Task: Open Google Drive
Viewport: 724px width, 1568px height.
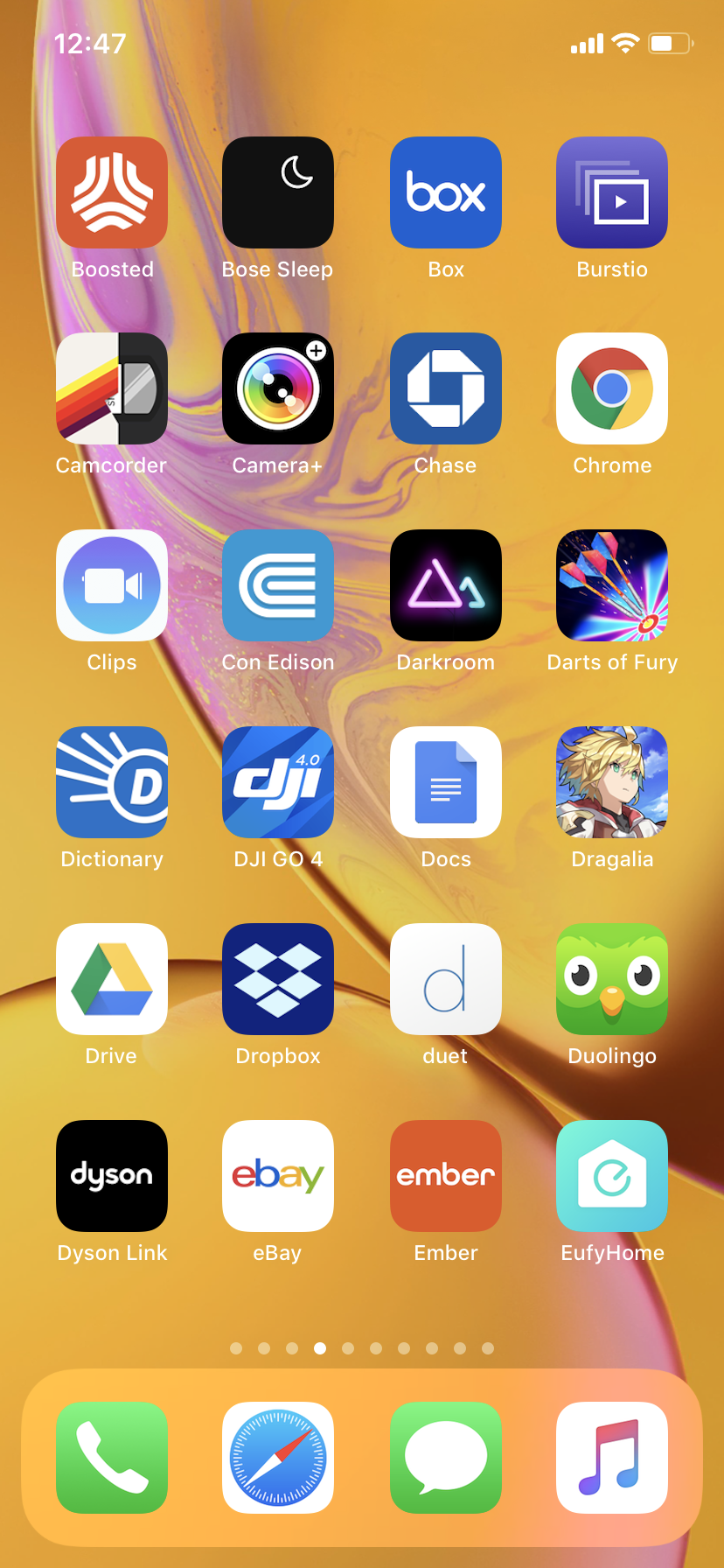Action: pos(112,979)
